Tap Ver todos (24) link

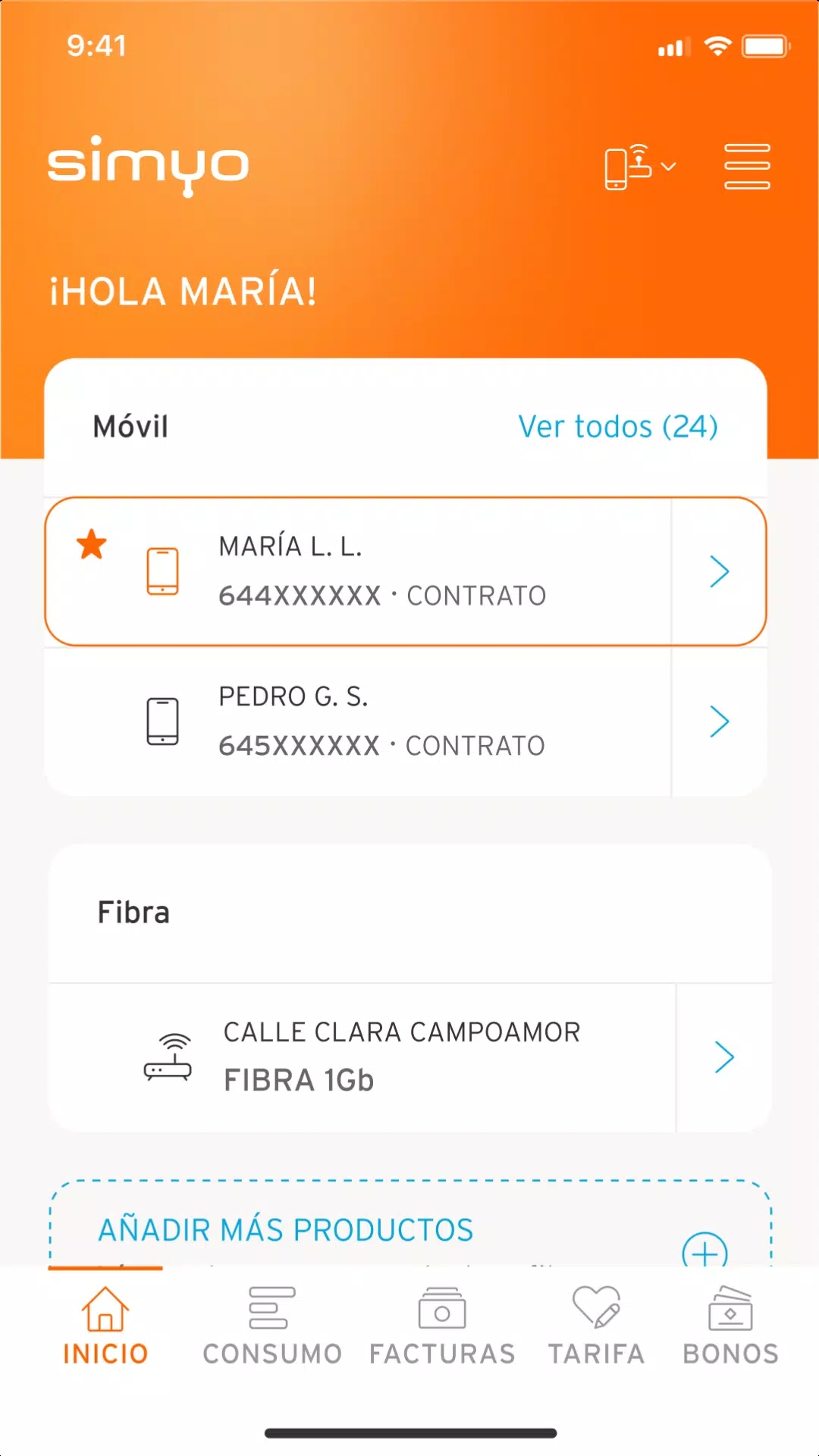click(x=618, y=427)
